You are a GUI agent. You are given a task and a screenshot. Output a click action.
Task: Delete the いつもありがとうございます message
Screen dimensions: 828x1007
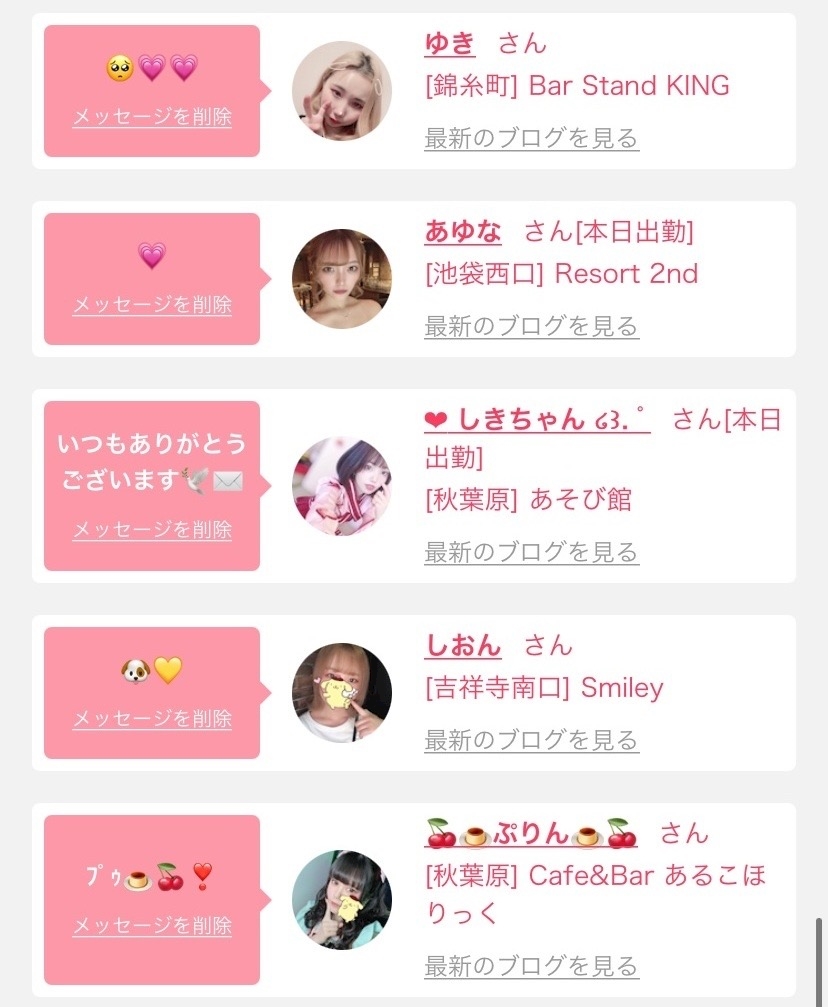(152, 530)
